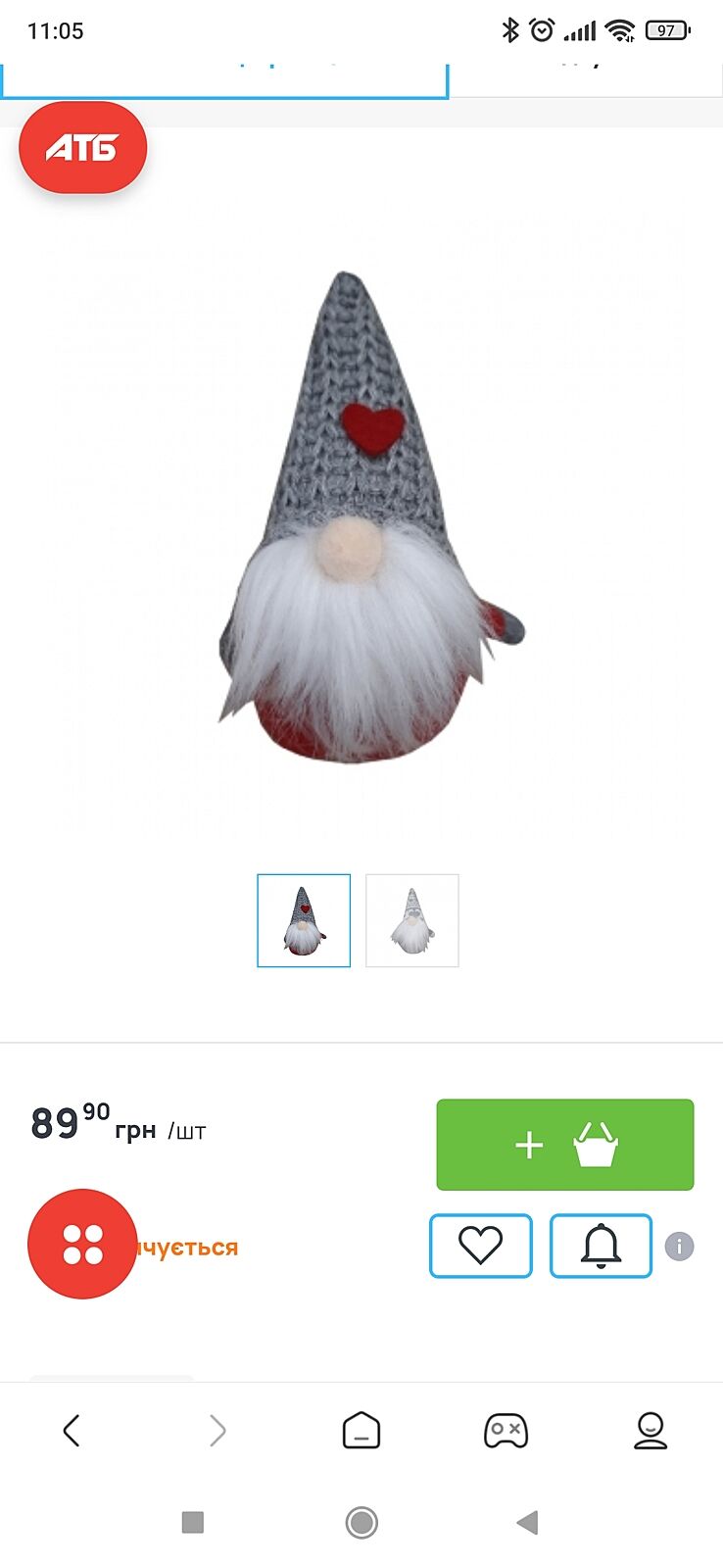Select the white gnome thumbnail
Viewport: 723px width, 1568px height.
pos(412,920)
